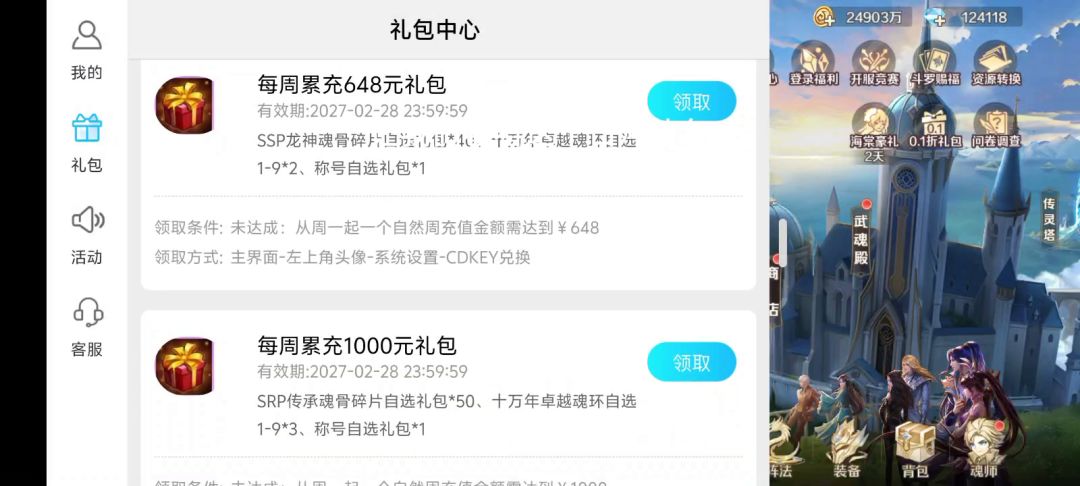Open the 活动 events tab
Image resolution: width=1080 pixels, height=486 pixels.
(x=87, y=233)
